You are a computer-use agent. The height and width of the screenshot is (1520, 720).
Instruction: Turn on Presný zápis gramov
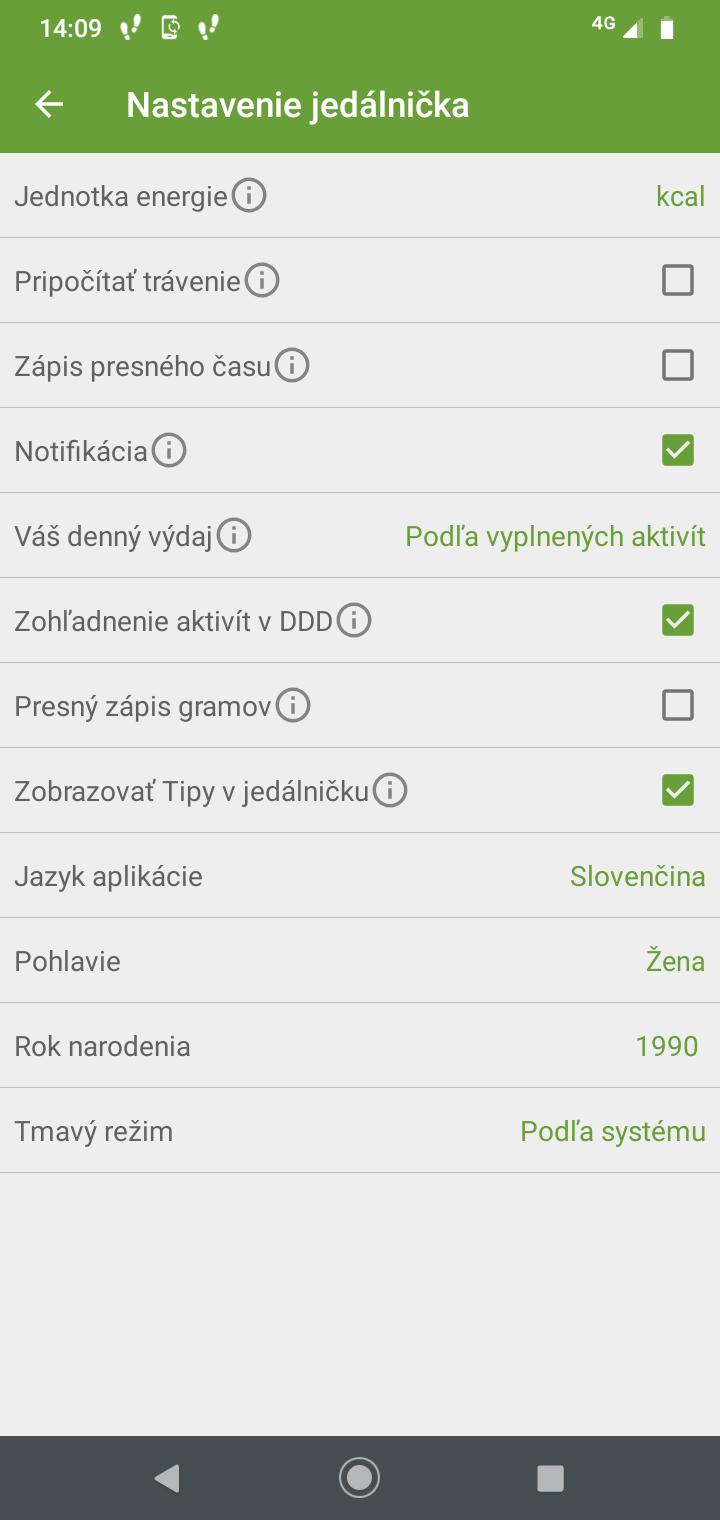point(678,706)
